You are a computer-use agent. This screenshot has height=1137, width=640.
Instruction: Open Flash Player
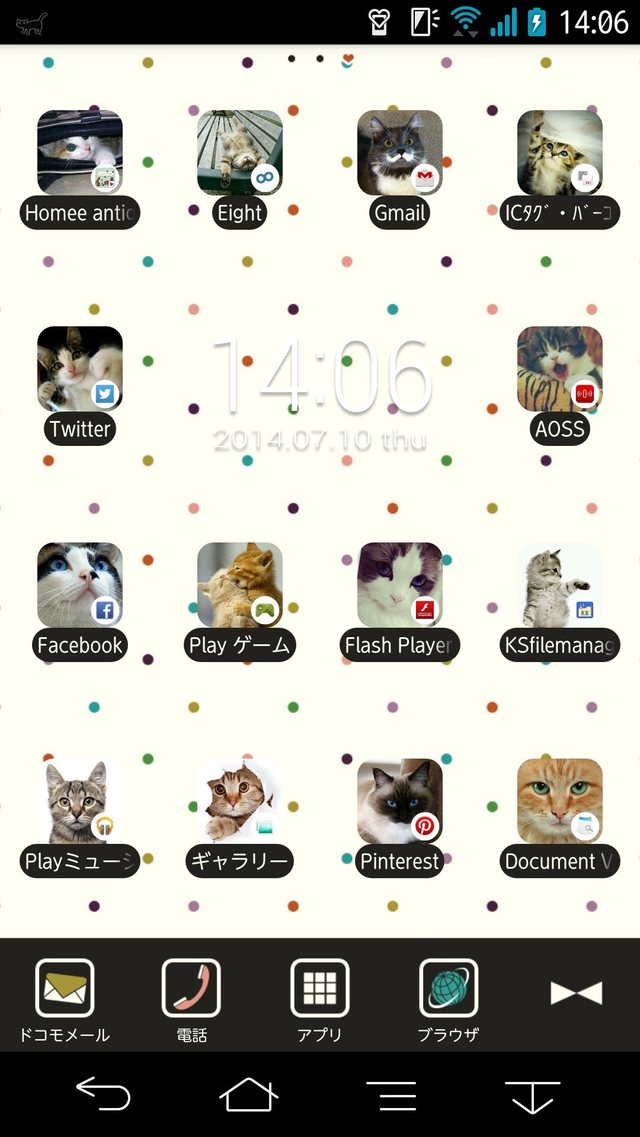[x=400, y=585]
